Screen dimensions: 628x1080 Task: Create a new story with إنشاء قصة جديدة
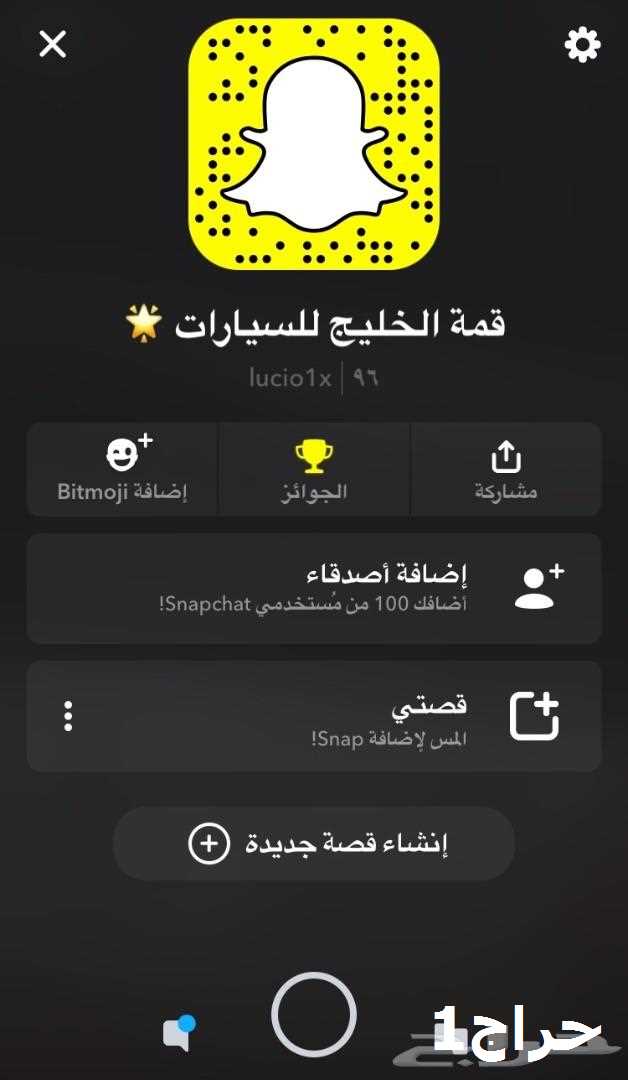314,844
